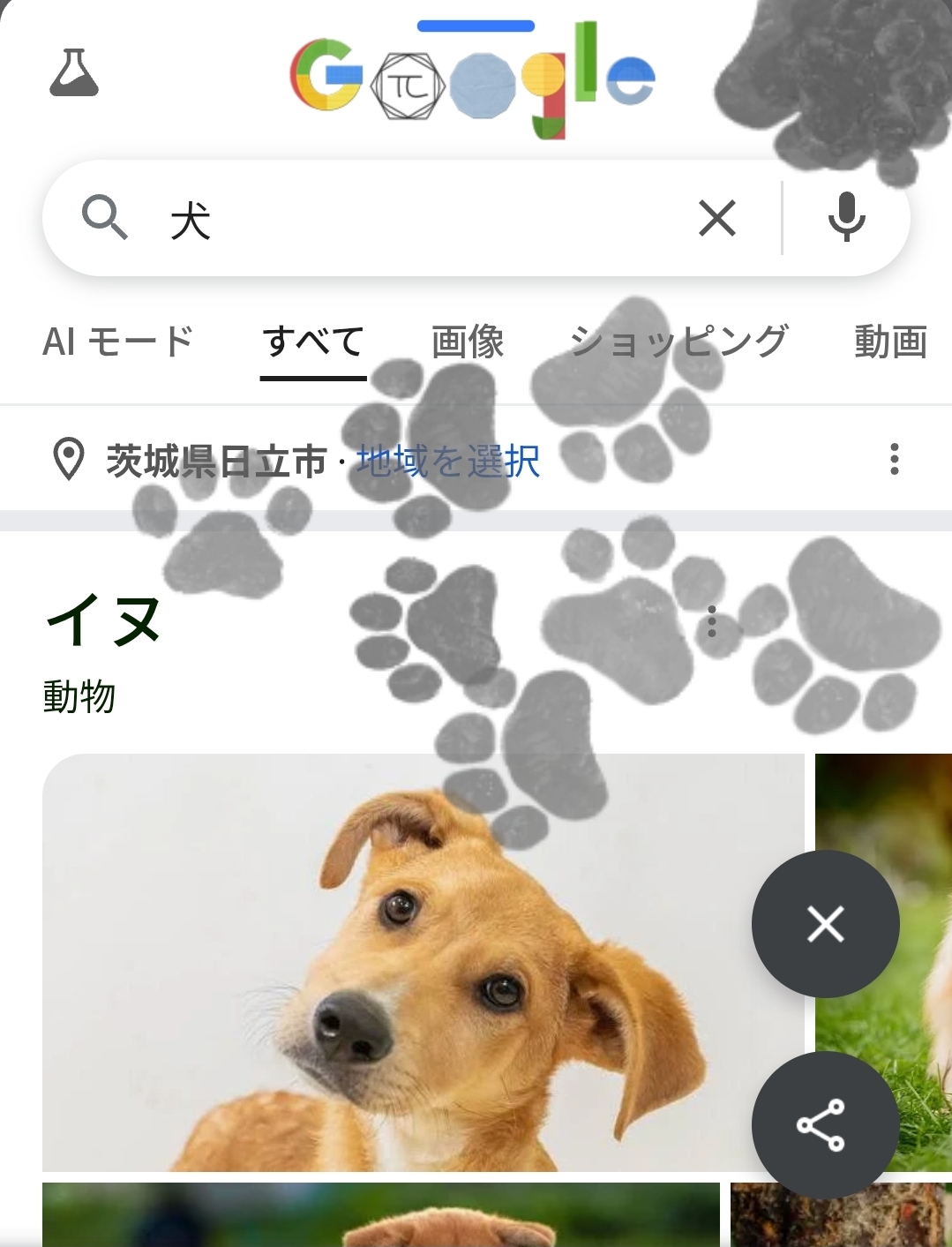Open the location options overflow menu
This screenshot has width=952, height=1247.
894,460
